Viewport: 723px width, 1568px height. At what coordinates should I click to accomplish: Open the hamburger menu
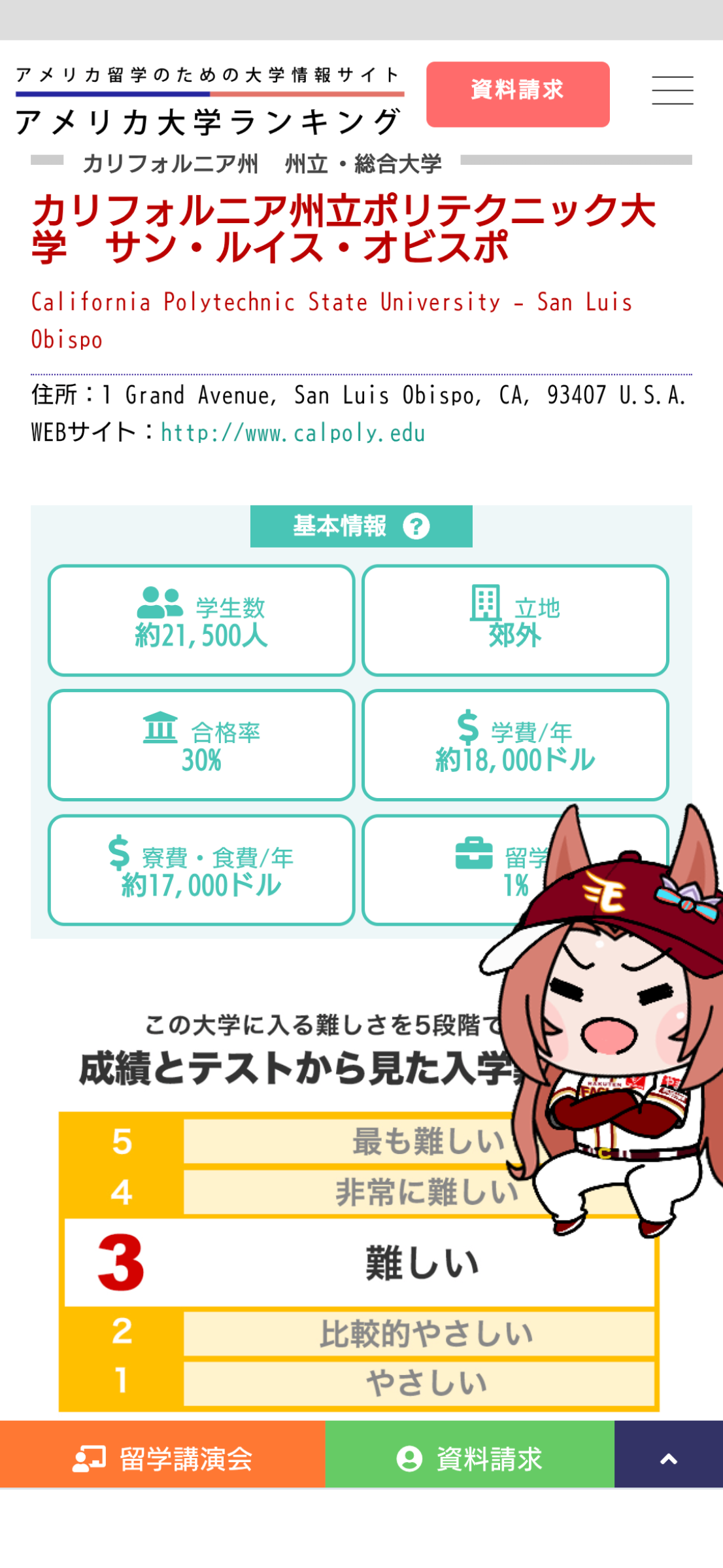[672, 90]
